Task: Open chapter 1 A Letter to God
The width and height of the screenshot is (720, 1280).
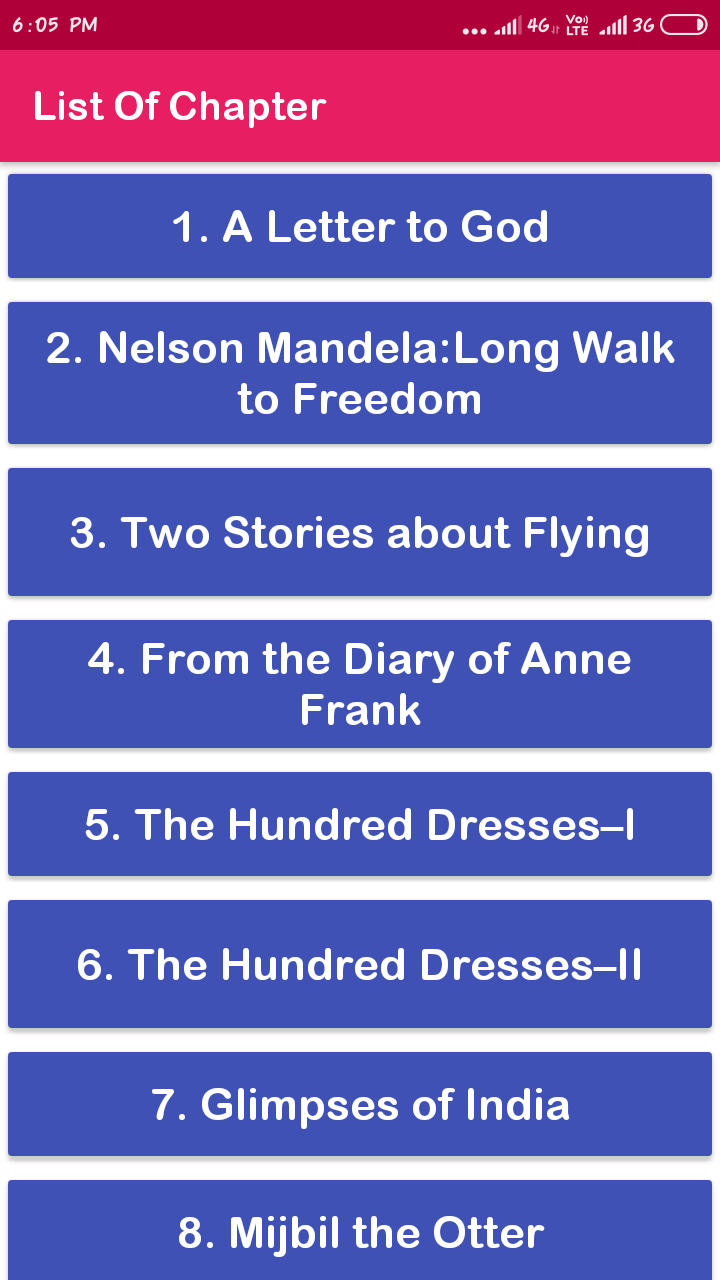Action: coord(360,226)
